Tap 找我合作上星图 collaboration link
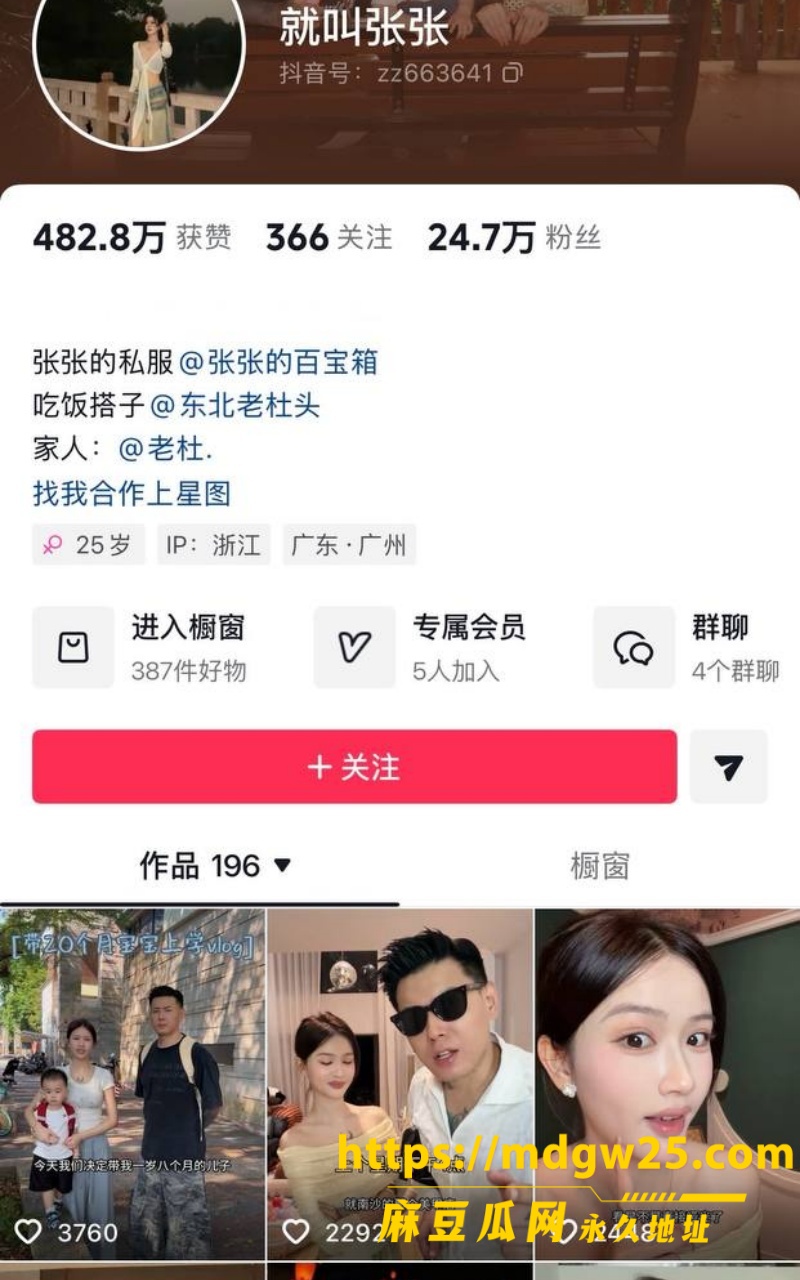Image resolution: width=800 pixels, height=1280 pixels. coord(132,493)
